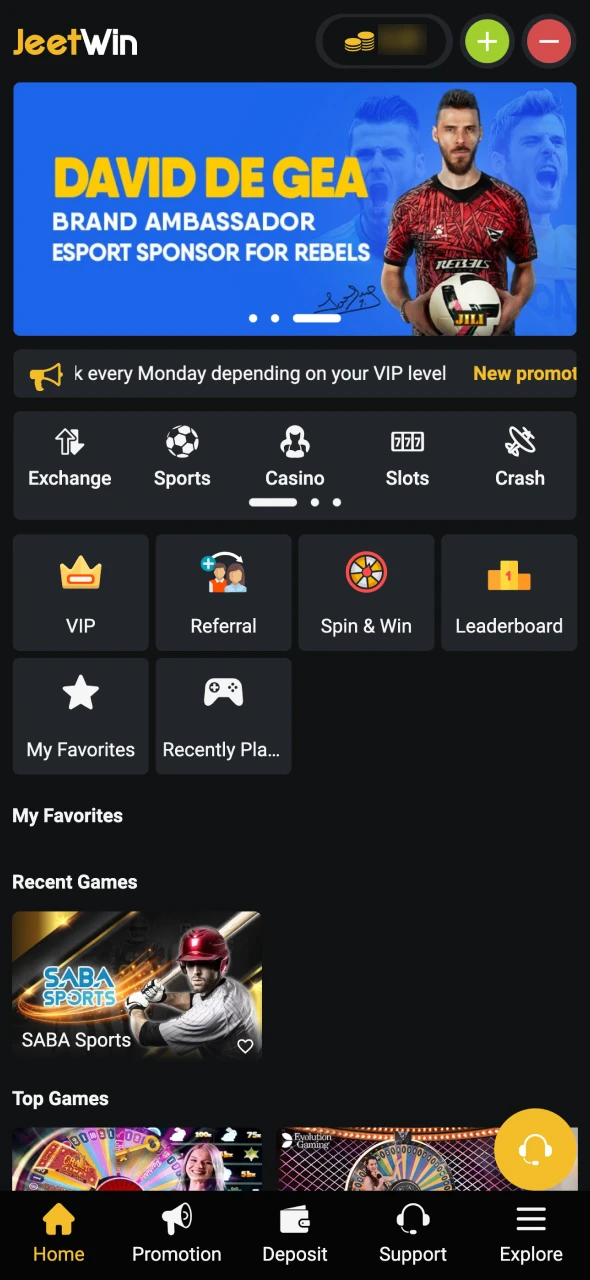This screenshot has width=590, height=1280.
Task: Tap the green plus deposit icon
Action: (x=487, y=42)
